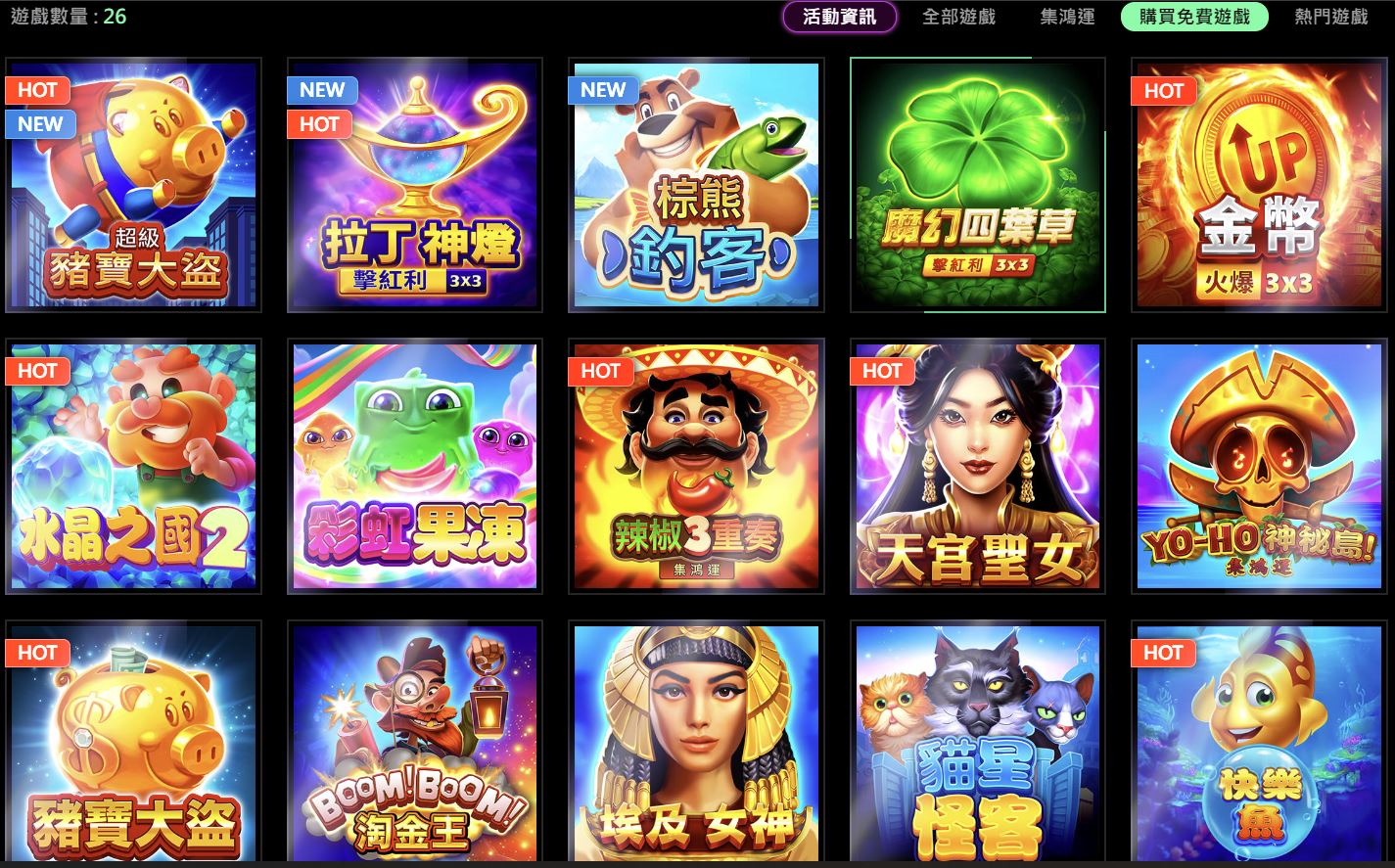Launch the 快樂魚 game

point(1259,744)
